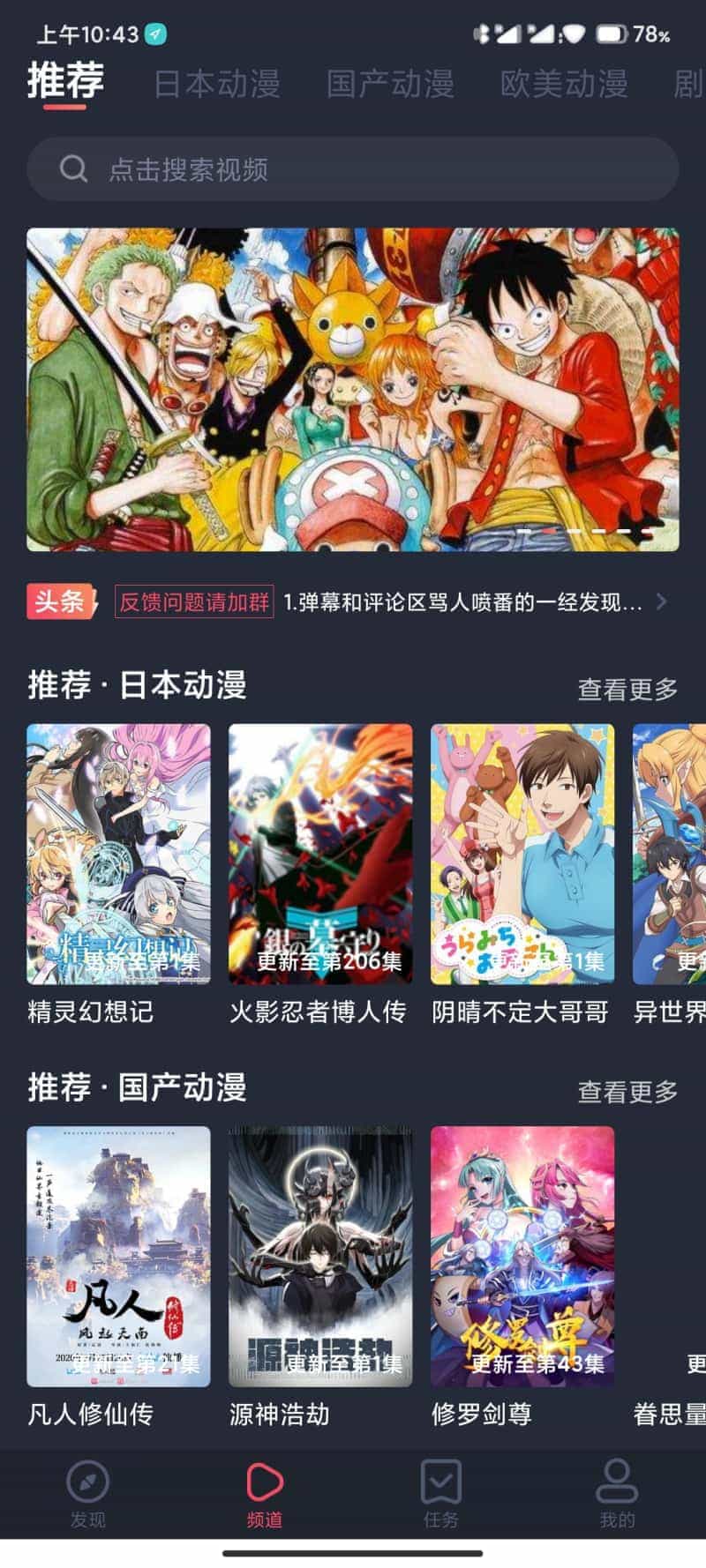This screenshot has width=706, height=1568.
Task: View more in 推荐·日本动漫 section
Action: click(x=627, y=689)
